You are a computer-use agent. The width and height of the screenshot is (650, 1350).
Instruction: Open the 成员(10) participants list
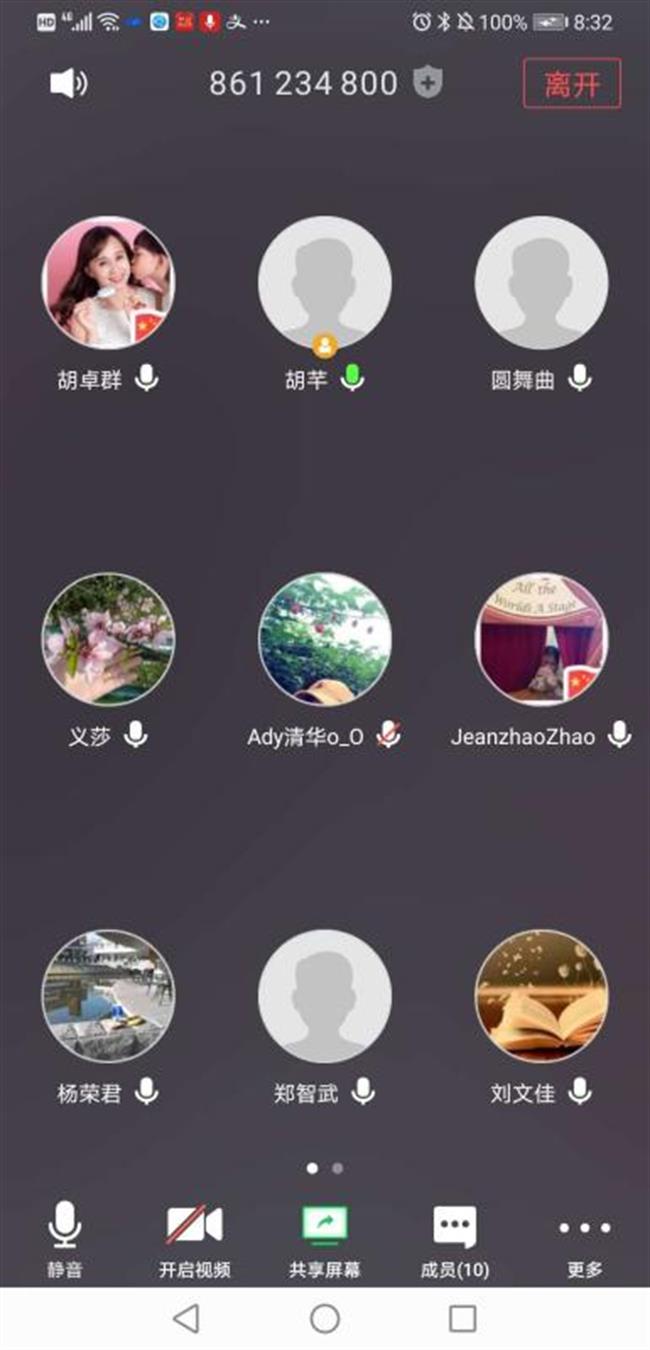[455, 1239]
